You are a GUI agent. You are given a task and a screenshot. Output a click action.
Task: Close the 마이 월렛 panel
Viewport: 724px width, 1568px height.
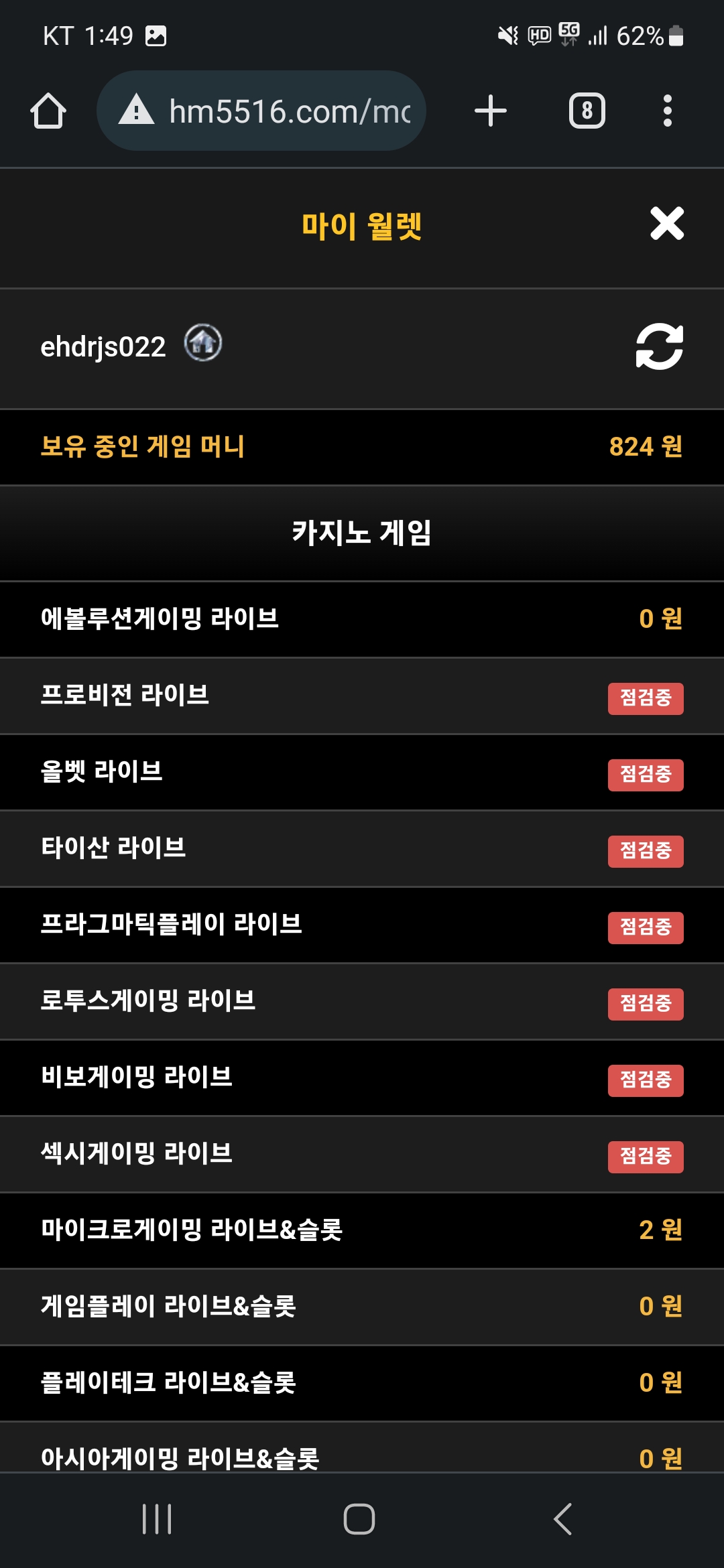pyautogui.click(x=666, y=223)
